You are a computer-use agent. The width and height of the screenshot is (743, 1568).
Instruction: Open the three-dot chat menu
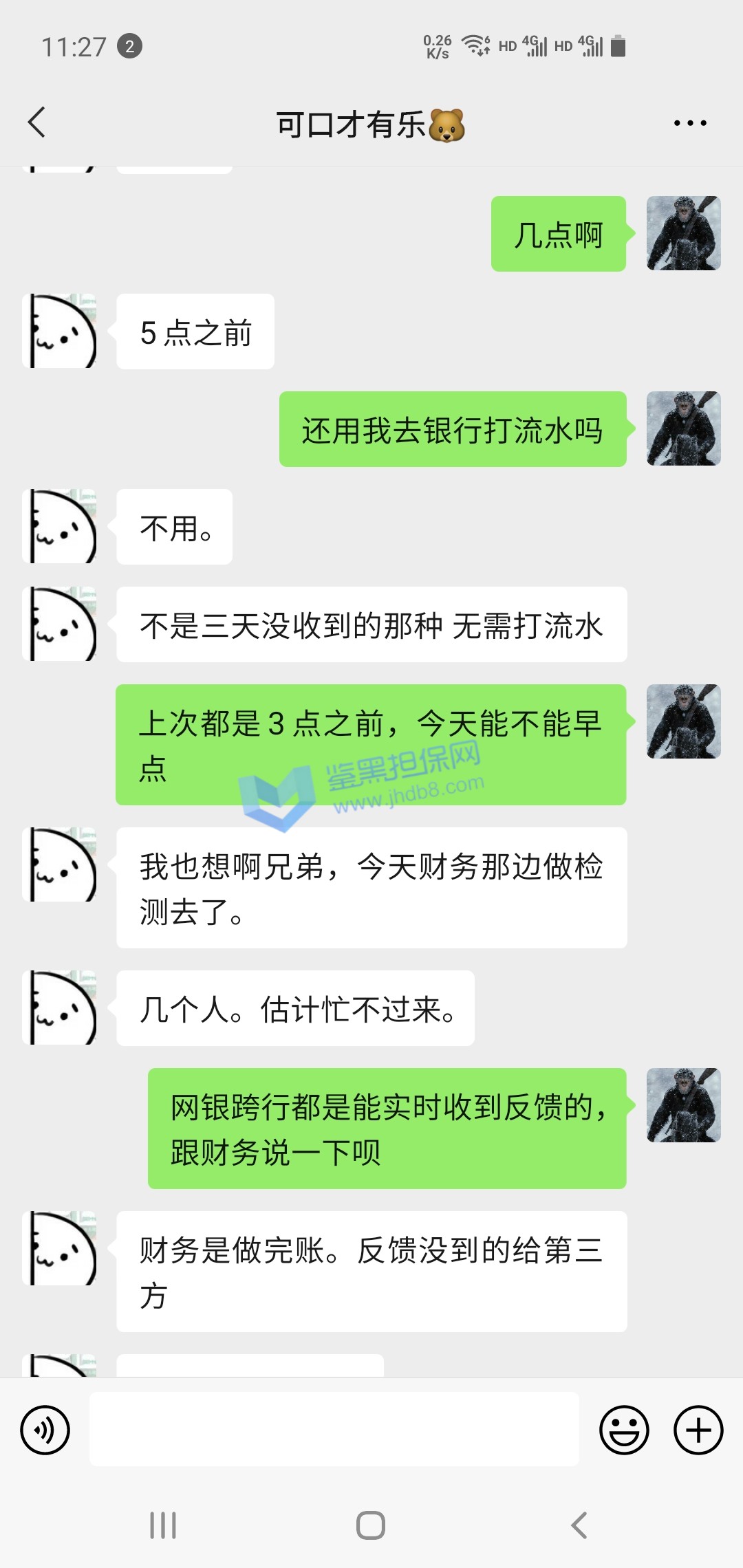[690, 123]
